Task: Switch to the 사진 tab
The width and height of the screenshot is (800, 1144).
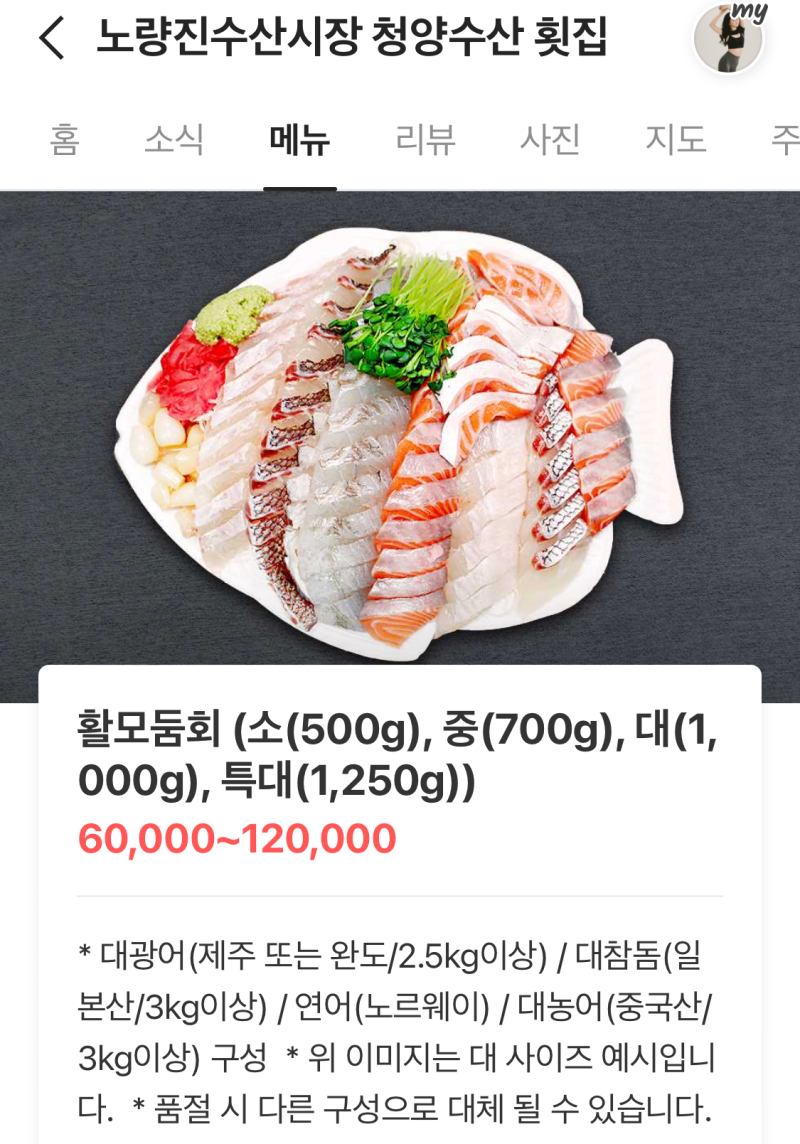Action: pos(550,139)
